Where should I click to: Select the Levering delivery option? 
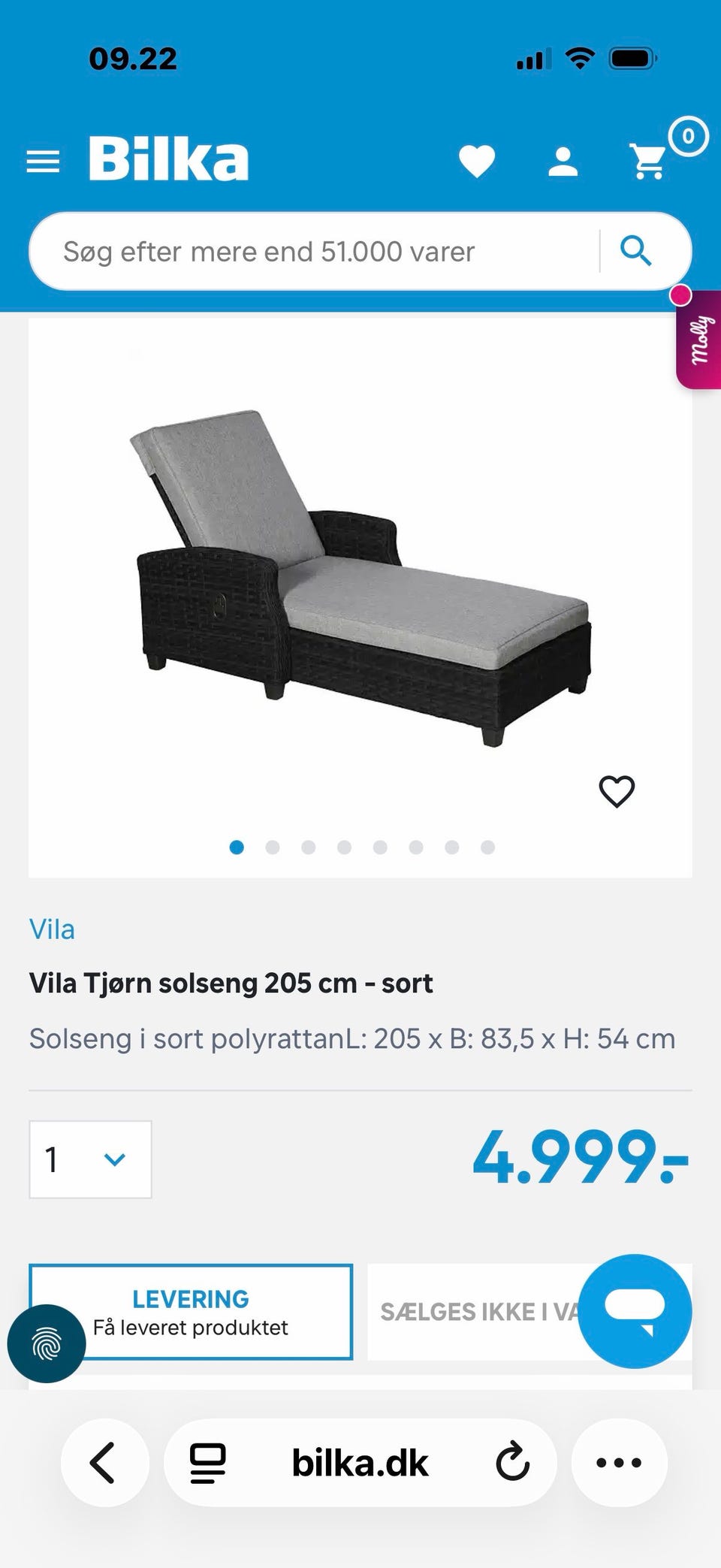pyautogui.click(x=191, y=1312)
